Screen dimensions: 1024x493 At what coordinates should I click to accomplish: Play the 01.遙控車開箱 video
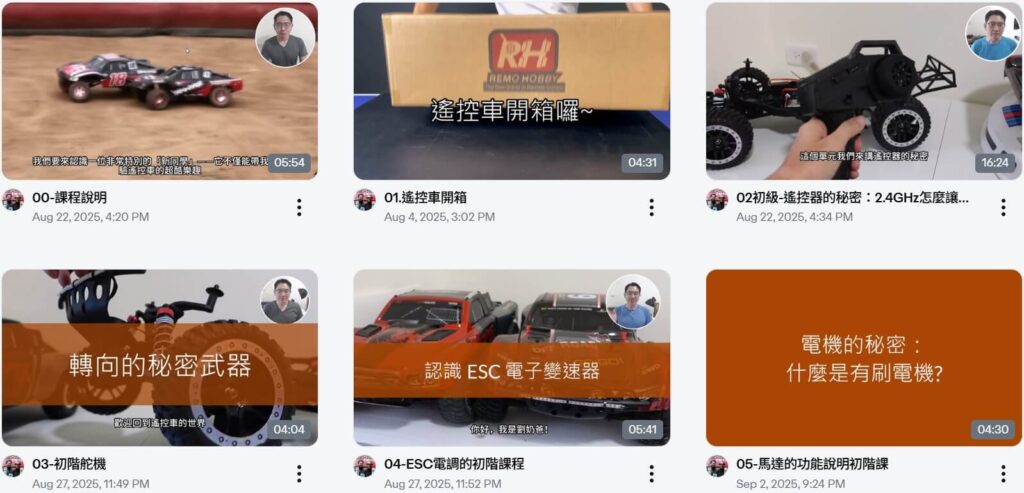tap(511, 91)
